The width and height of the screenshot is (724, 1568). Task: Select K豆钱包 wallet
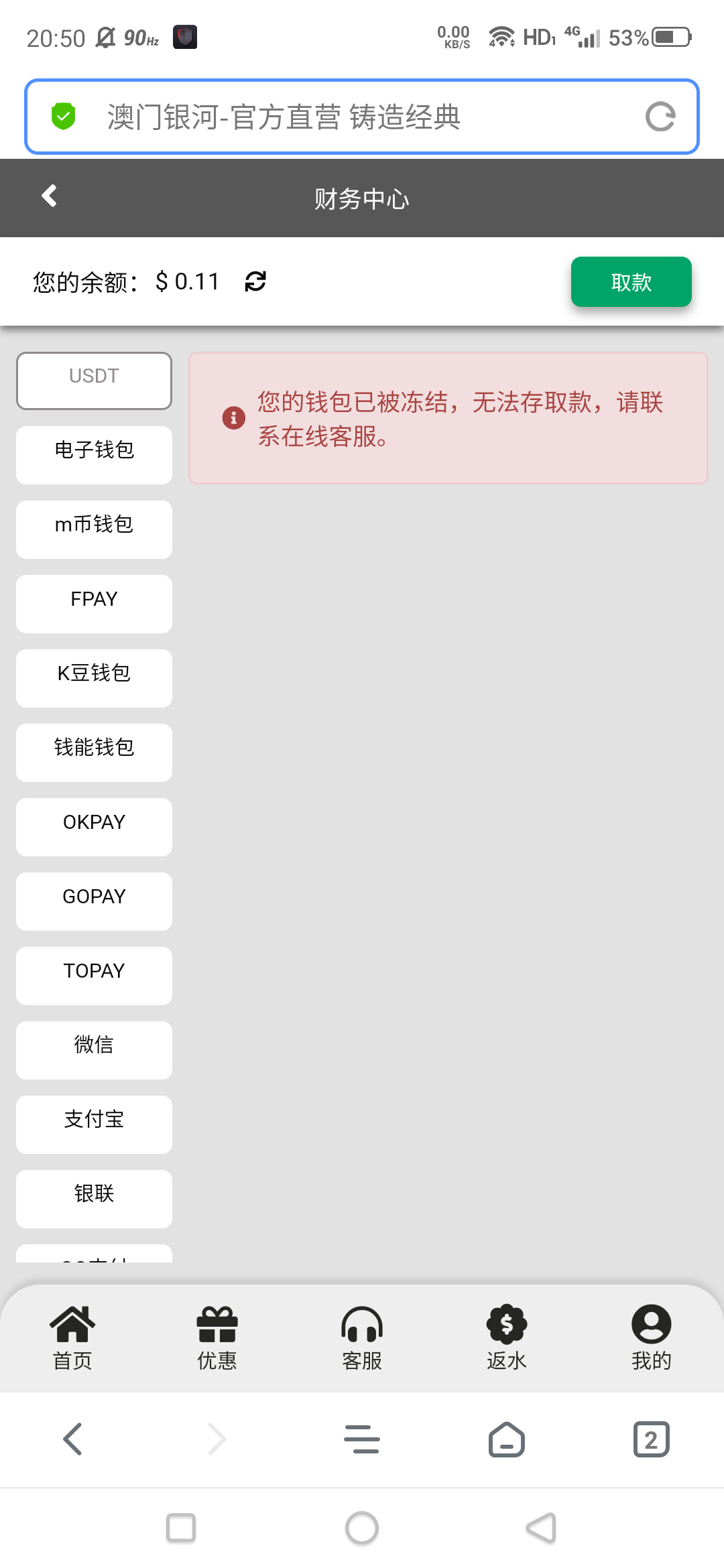94,678
